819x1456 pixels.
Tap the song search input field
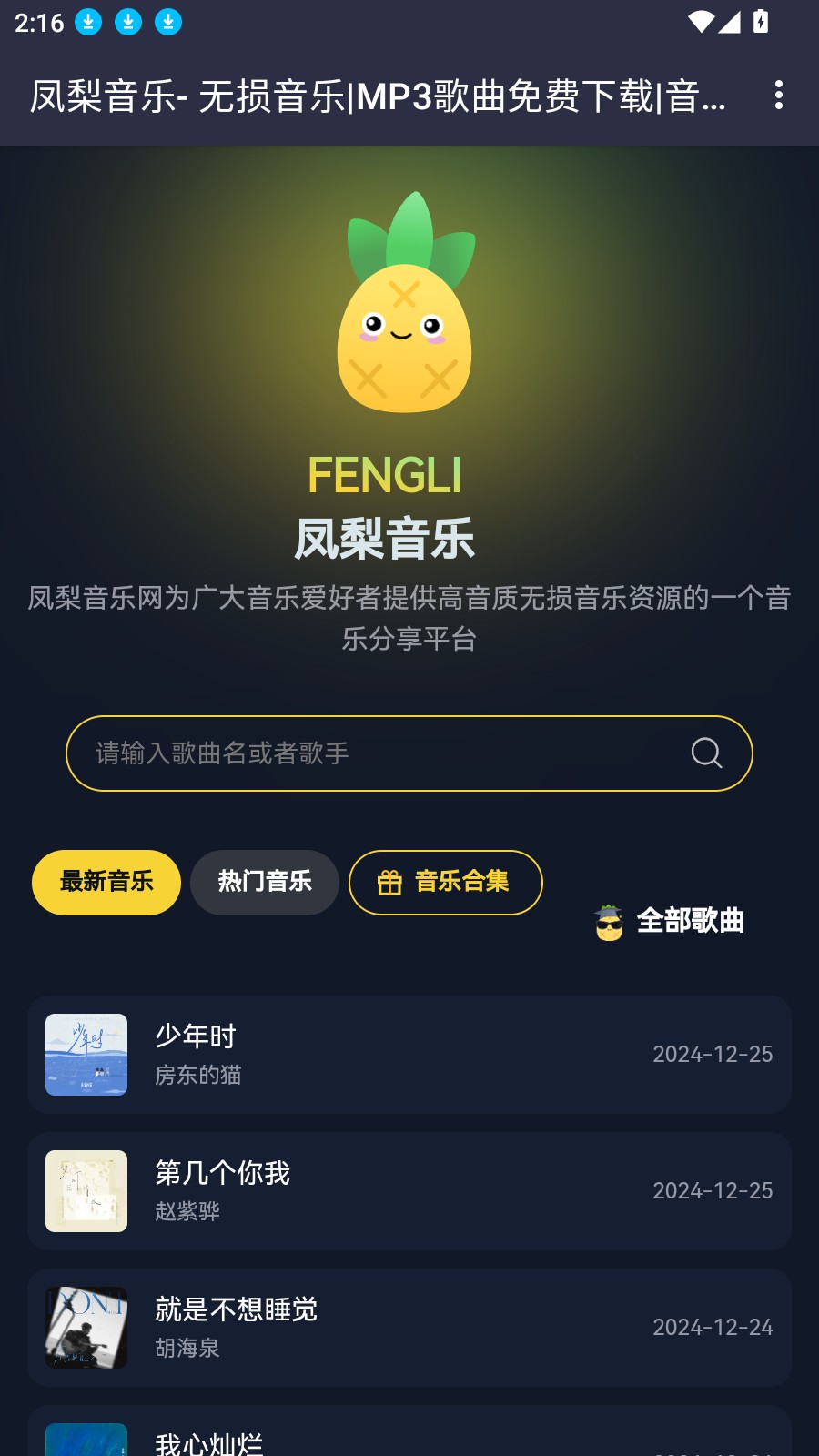tap(364, 753)
